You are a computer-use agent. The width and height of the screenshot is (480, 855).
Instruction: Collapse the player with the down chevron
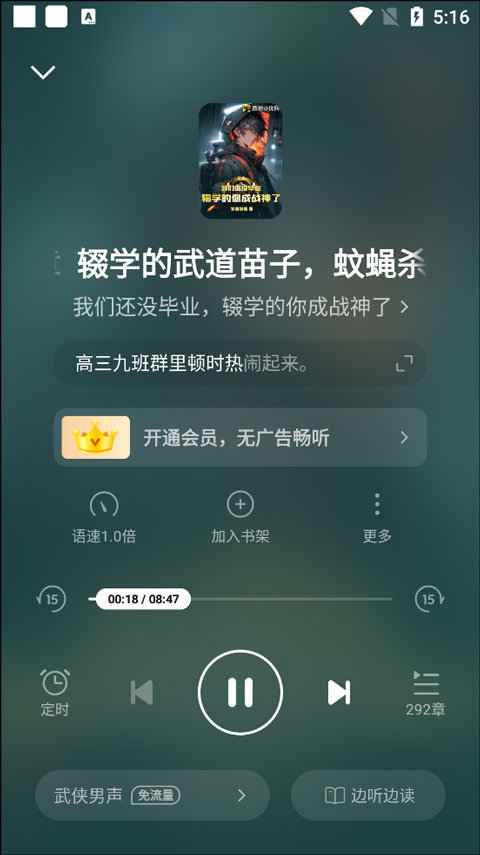tap(43, 72)
